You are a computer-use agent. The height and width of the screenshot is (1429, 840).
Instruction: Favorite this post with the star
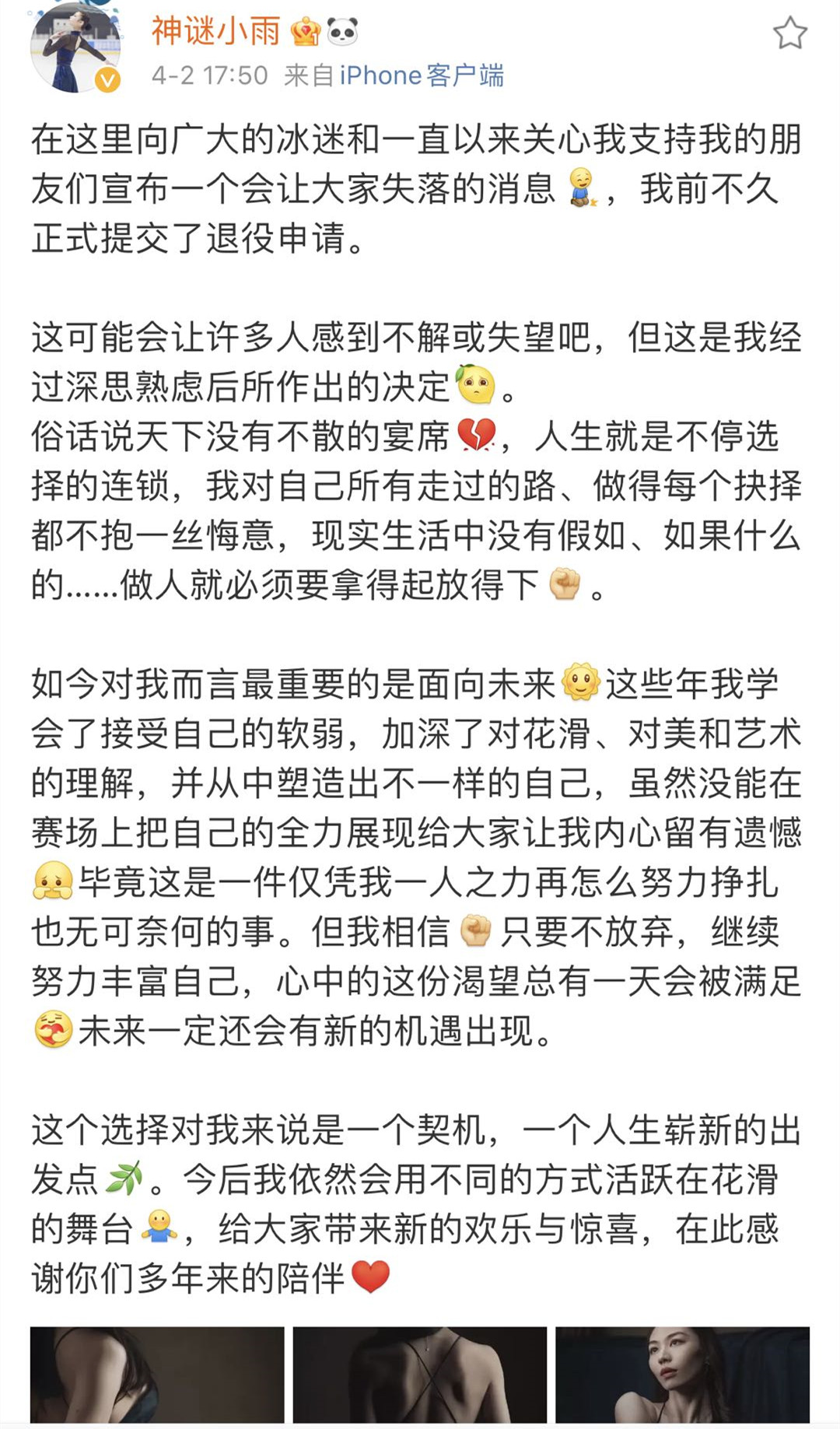pos(789,33)
